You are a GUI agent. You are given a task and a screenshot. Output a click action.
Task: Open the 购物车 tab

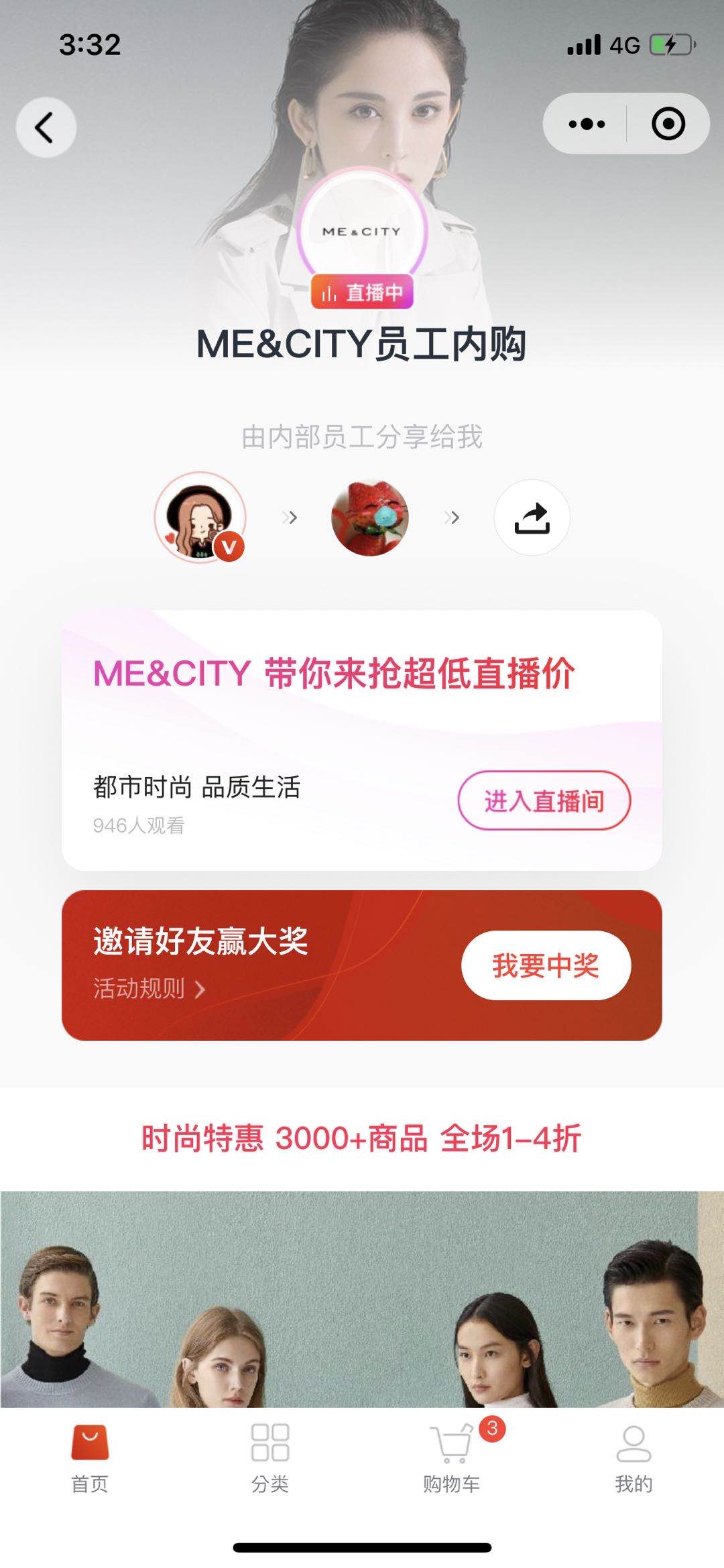click(x=452, y=1459)
